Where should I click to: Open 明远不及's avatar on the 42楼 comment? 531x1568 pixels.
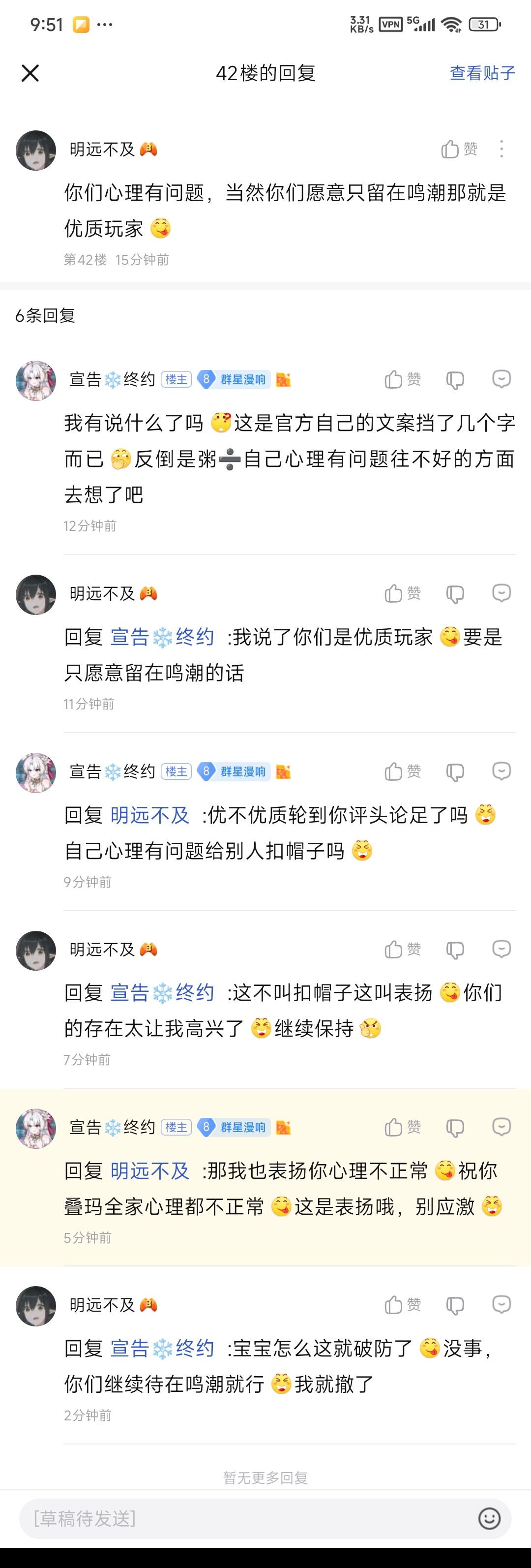click(x=36, y=151)
